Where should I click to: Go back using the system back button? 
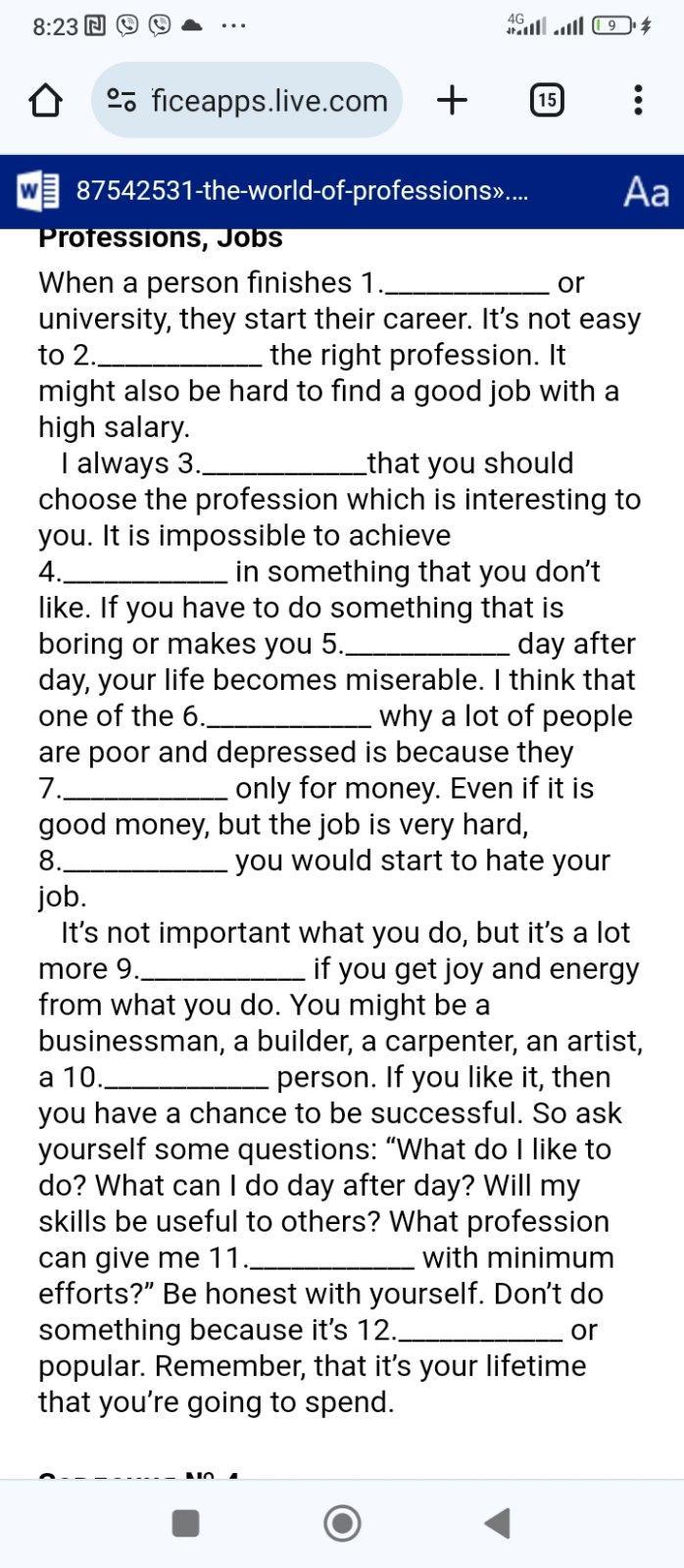[x=498, y=1523]
